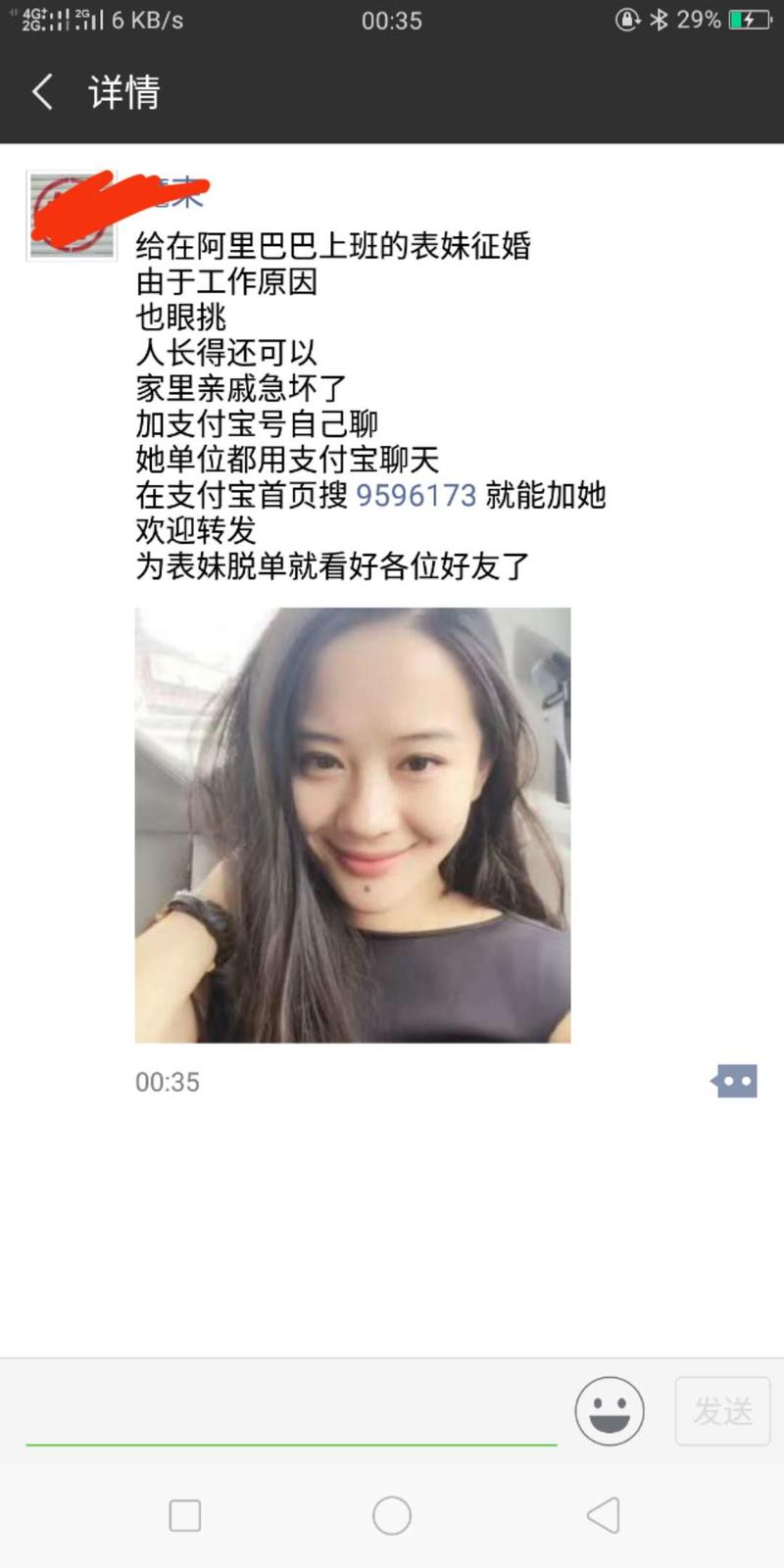This screenshot has height=1568, width=784.
Task: Open the poster's profile avatar
Action: [71, 216]
